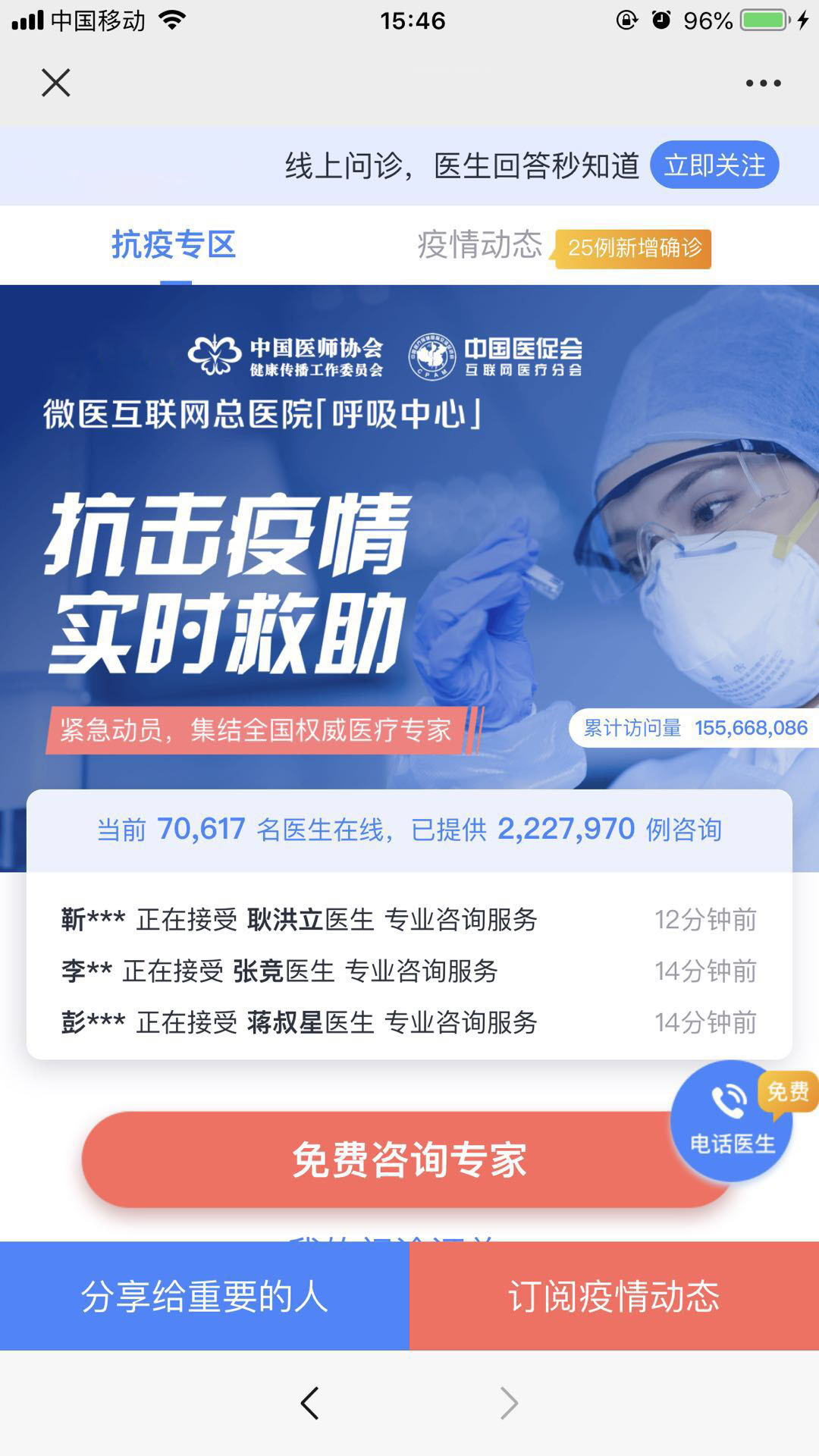Open the 电话医生 floating button

click(x=731, y=1121)
